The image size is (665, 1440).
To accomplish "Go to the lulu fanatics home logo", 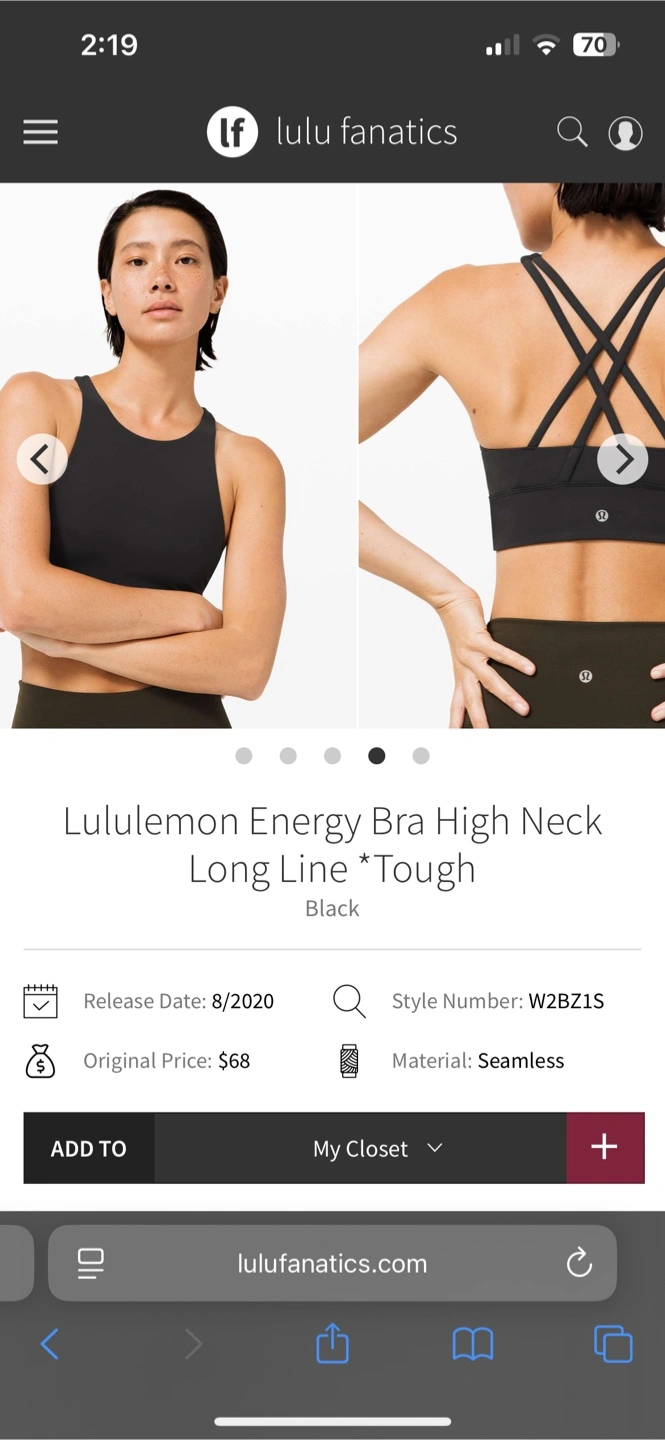I will pos(332,132).
